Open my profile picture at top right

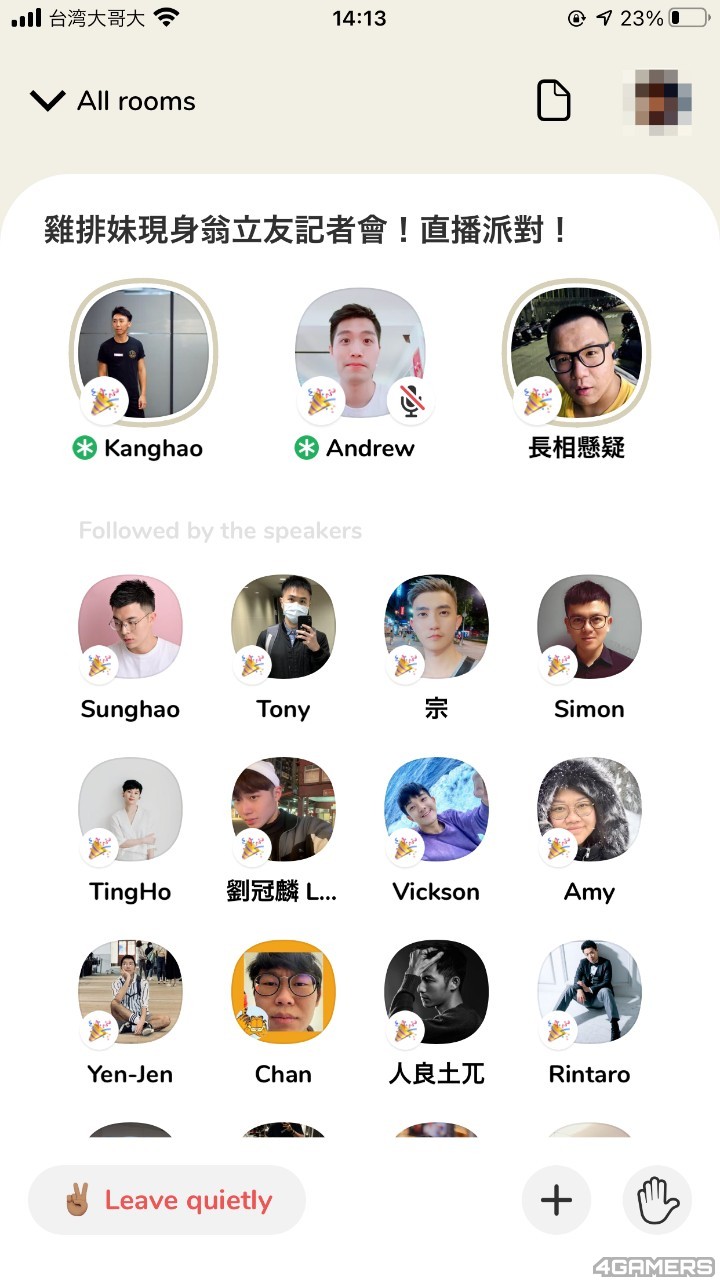pos(657,101)
